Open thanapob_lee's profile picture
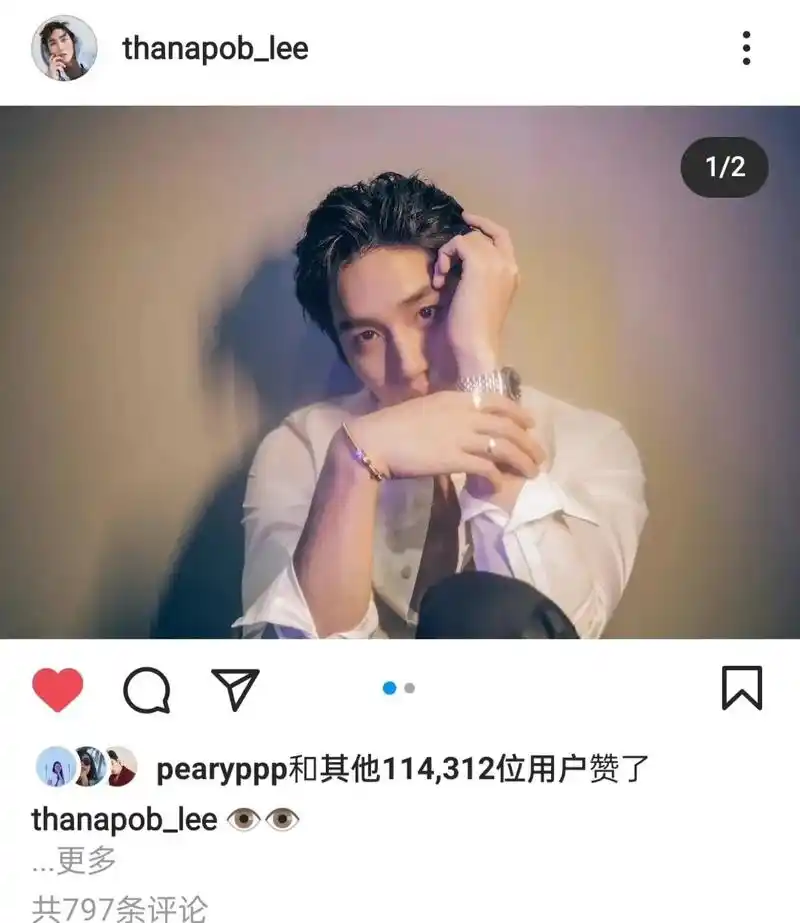 (x=64, y=48)
